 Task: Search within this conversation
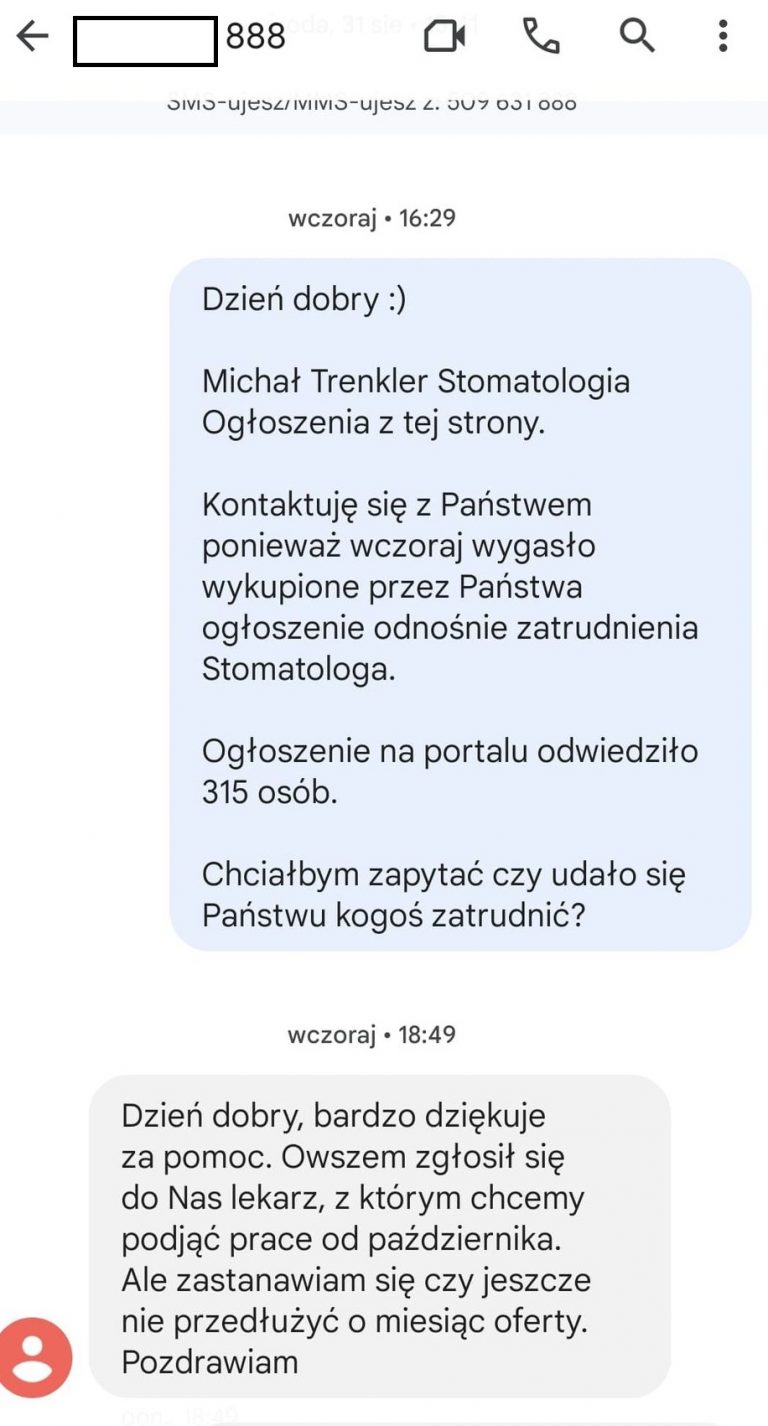point(636,37)
